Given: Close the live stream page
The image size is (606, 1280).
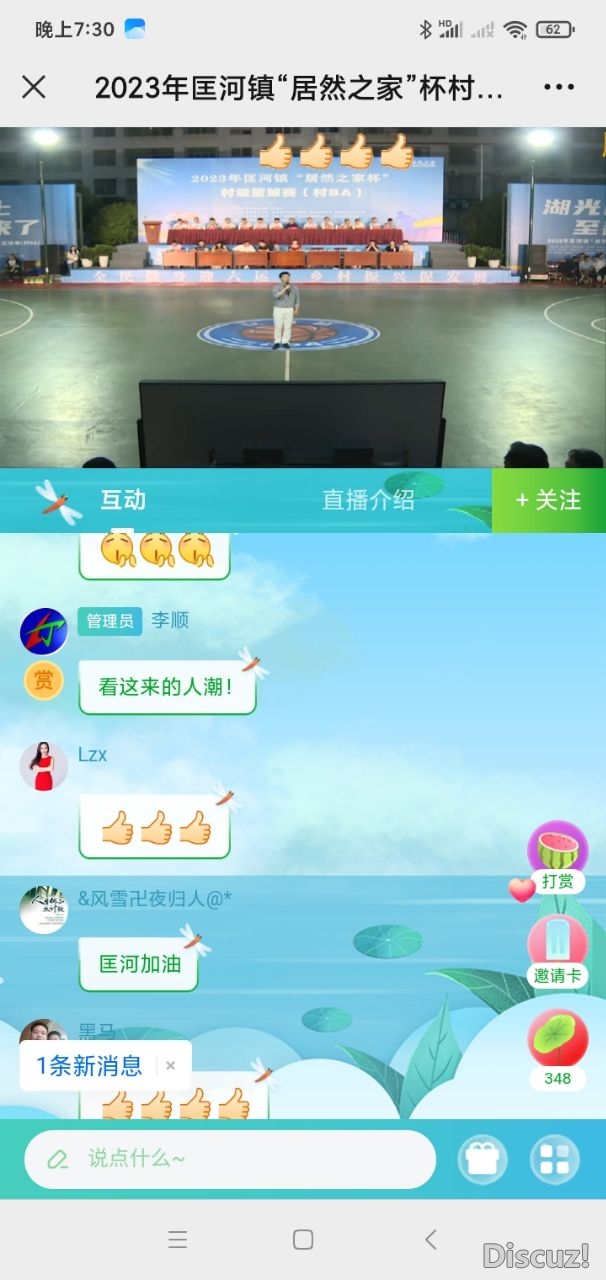Looking at the screenshot, I should pyautogui.click(x=34, y=87).
